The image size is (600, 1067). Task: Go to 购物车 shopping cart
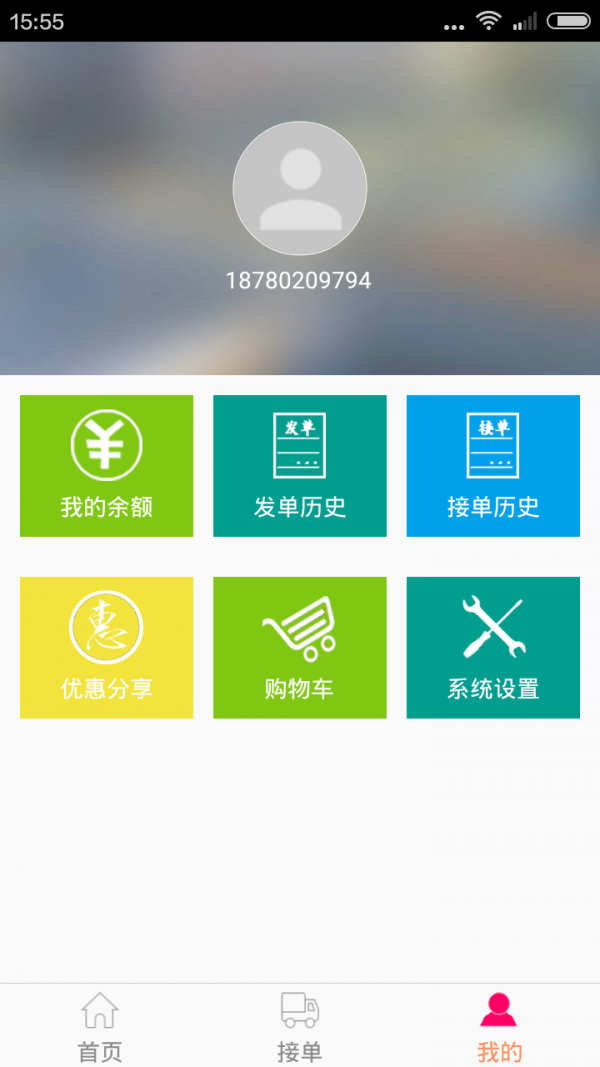tap(299, 647)
